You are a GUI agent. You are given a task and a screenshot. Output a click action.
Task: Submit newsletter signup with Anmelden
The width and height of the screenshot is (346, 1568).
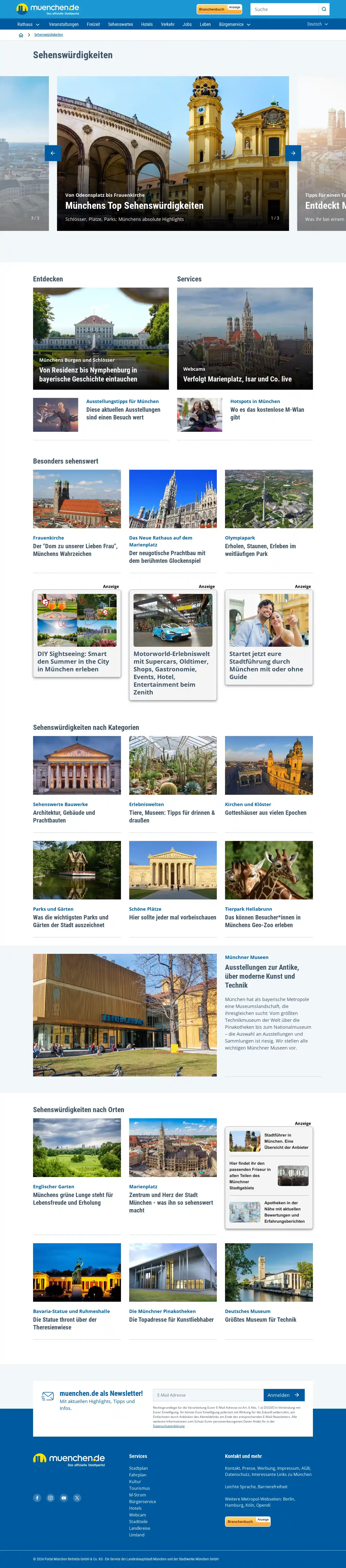tap(284, 1395)
